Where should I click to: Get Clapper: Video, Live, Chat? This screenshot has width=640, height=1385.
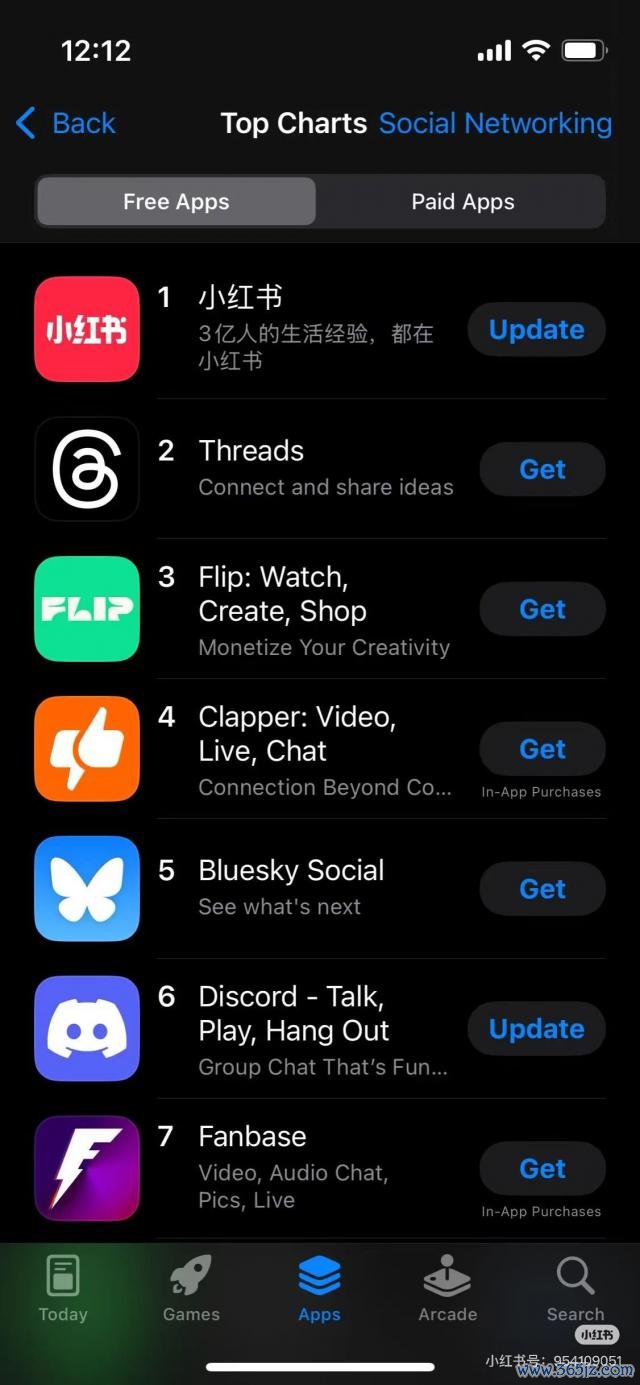coord(542,750)
